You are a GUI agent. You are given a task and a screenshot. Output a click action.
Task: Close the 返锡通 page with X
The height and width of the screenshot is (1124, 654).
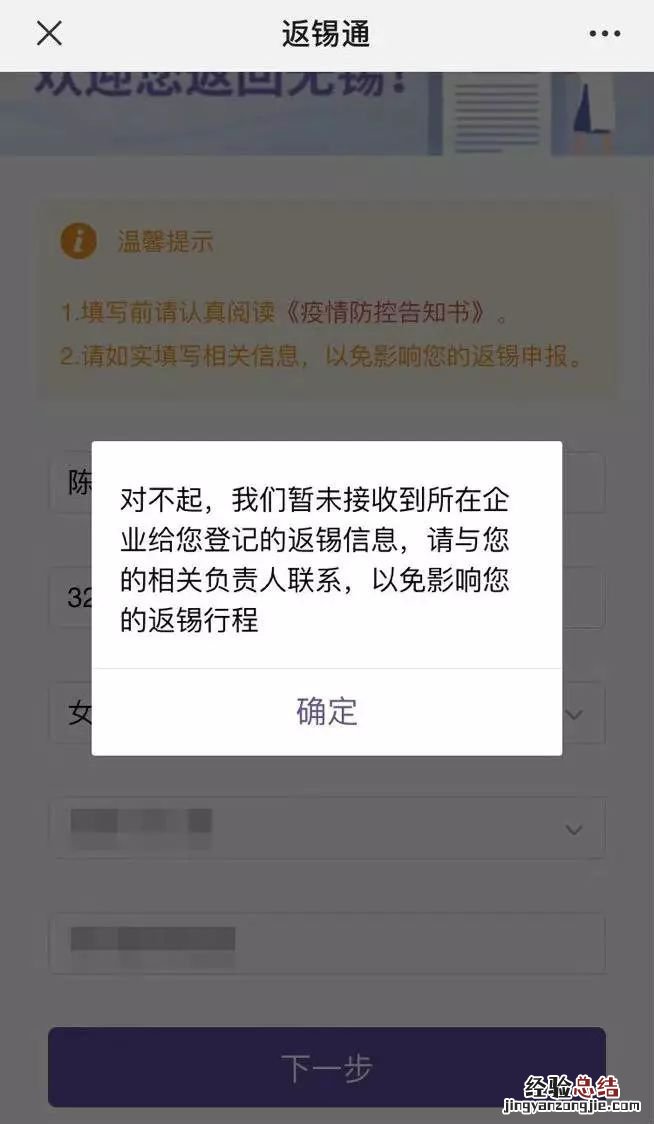(x=49, y=33)
